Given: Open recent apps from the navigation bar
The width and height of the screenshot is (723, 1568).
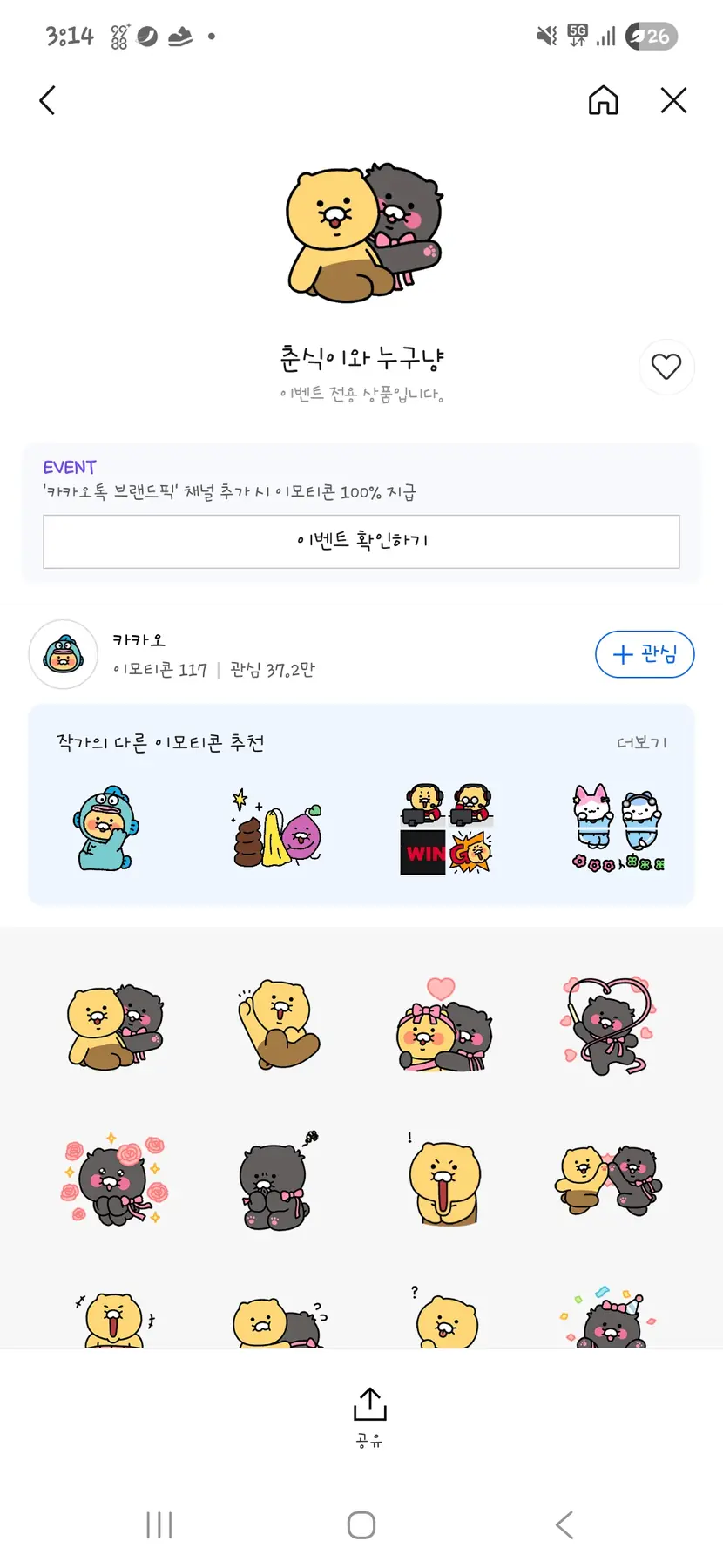Looking at the screenshot, I should (x=159, y=1525).
